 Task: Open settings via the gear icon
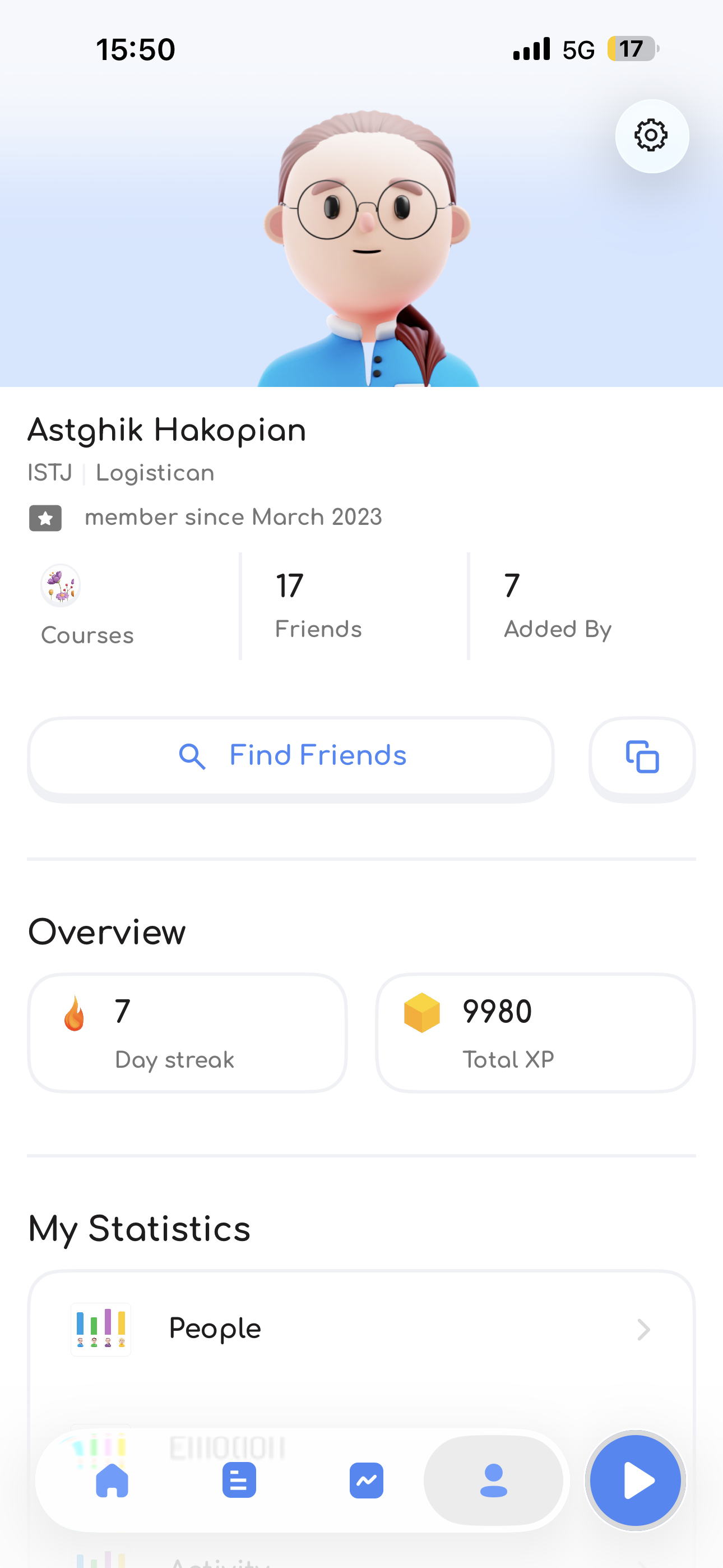pyautogui.click(x=651, y=136)
